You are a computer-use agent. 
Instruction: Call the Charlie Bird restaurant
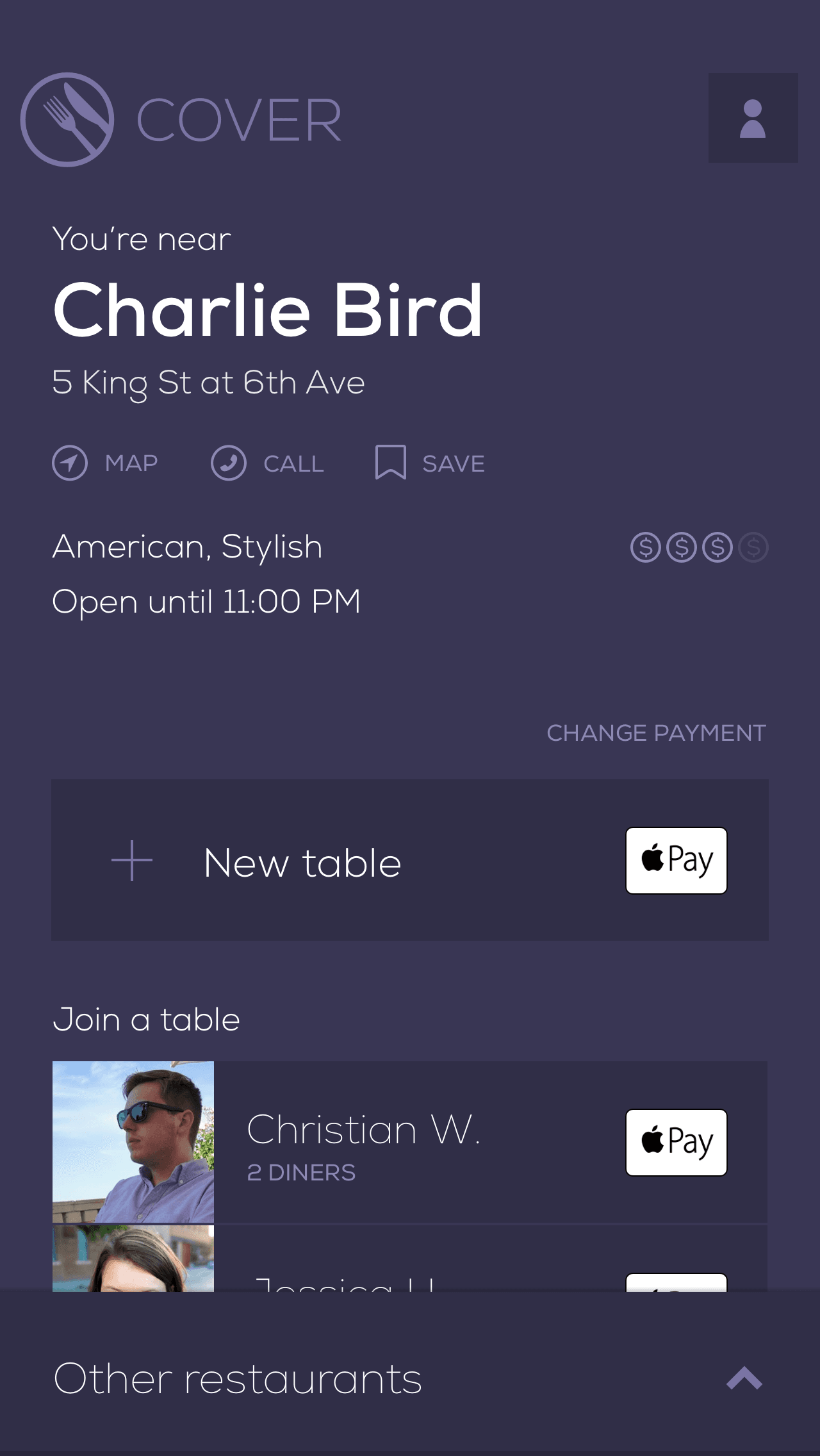[x=268, y=463]
